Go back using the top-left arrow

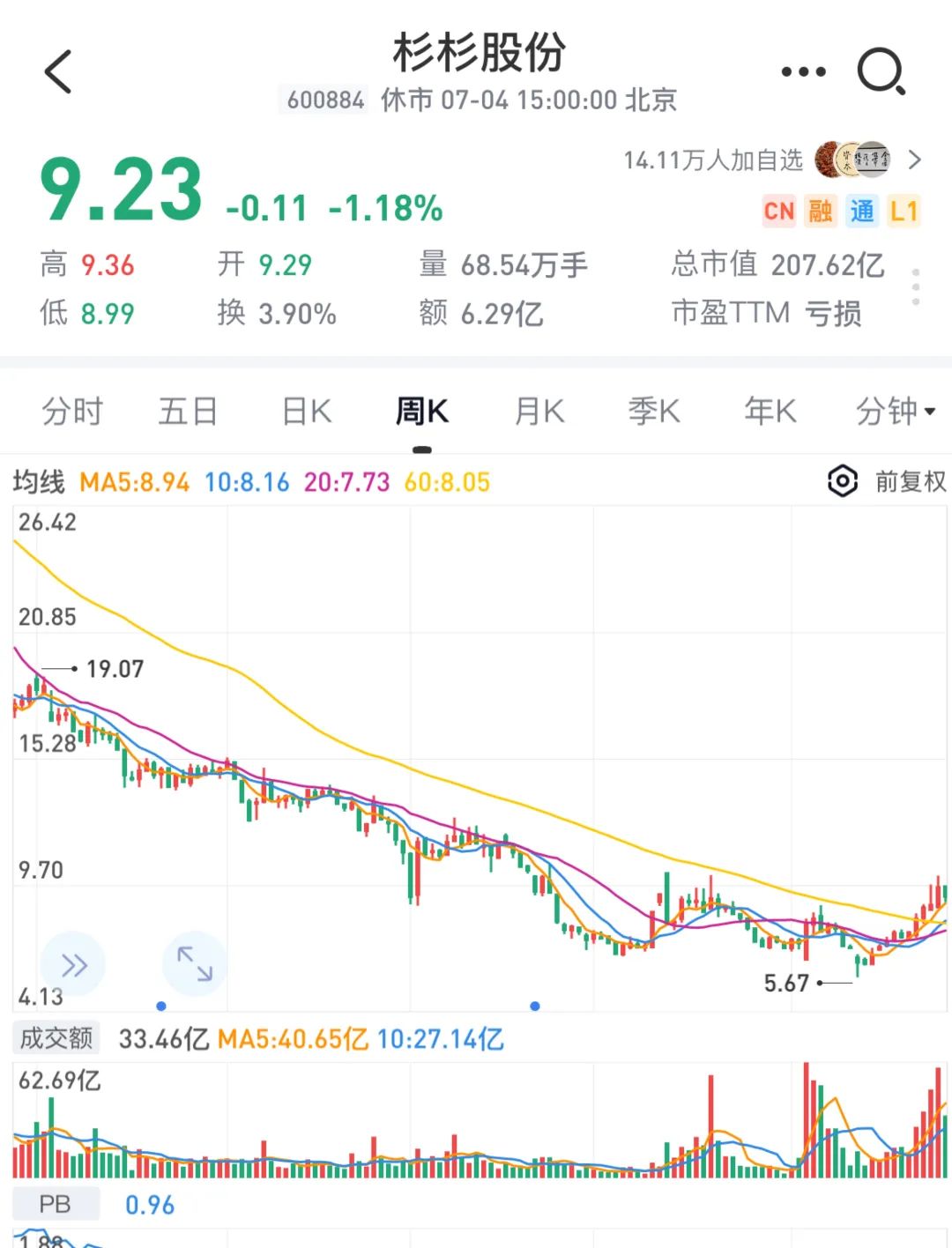pyautogui.click(x=58, y=72)
